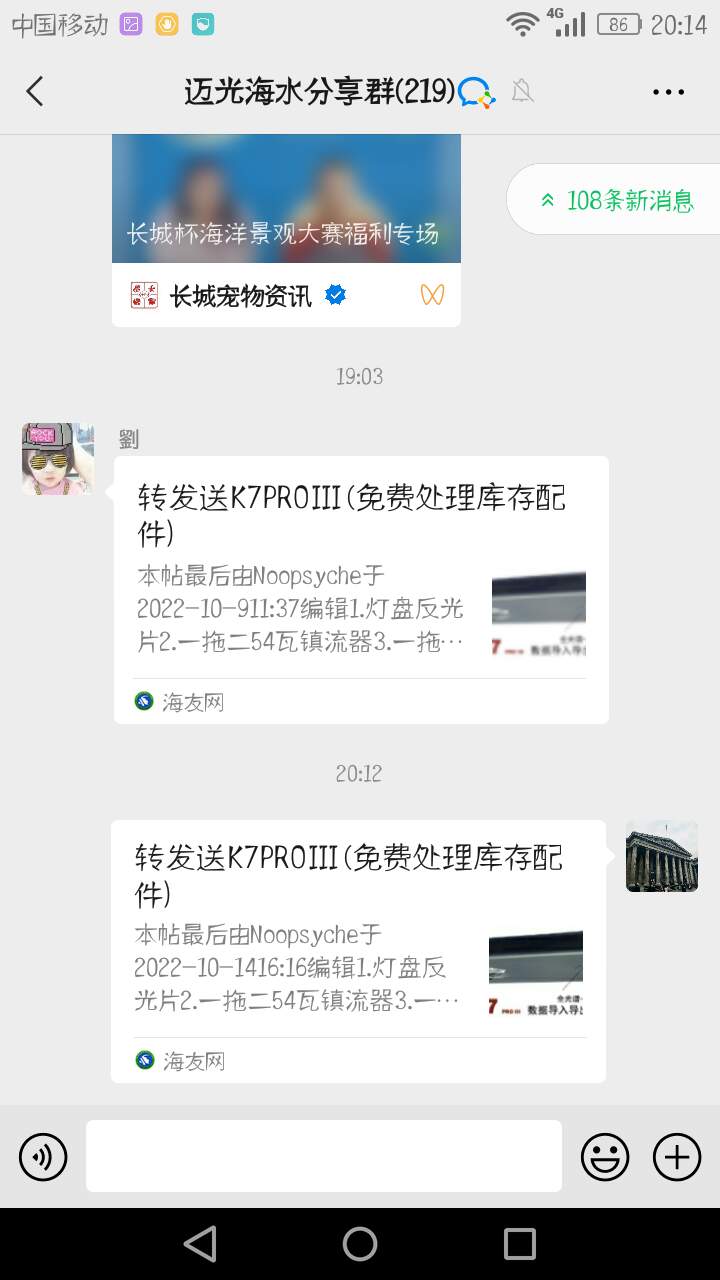Screen dimensions: 720x1280
Task: Focus the message text field
Action: pyautogui.click(x=323, y=1156)
